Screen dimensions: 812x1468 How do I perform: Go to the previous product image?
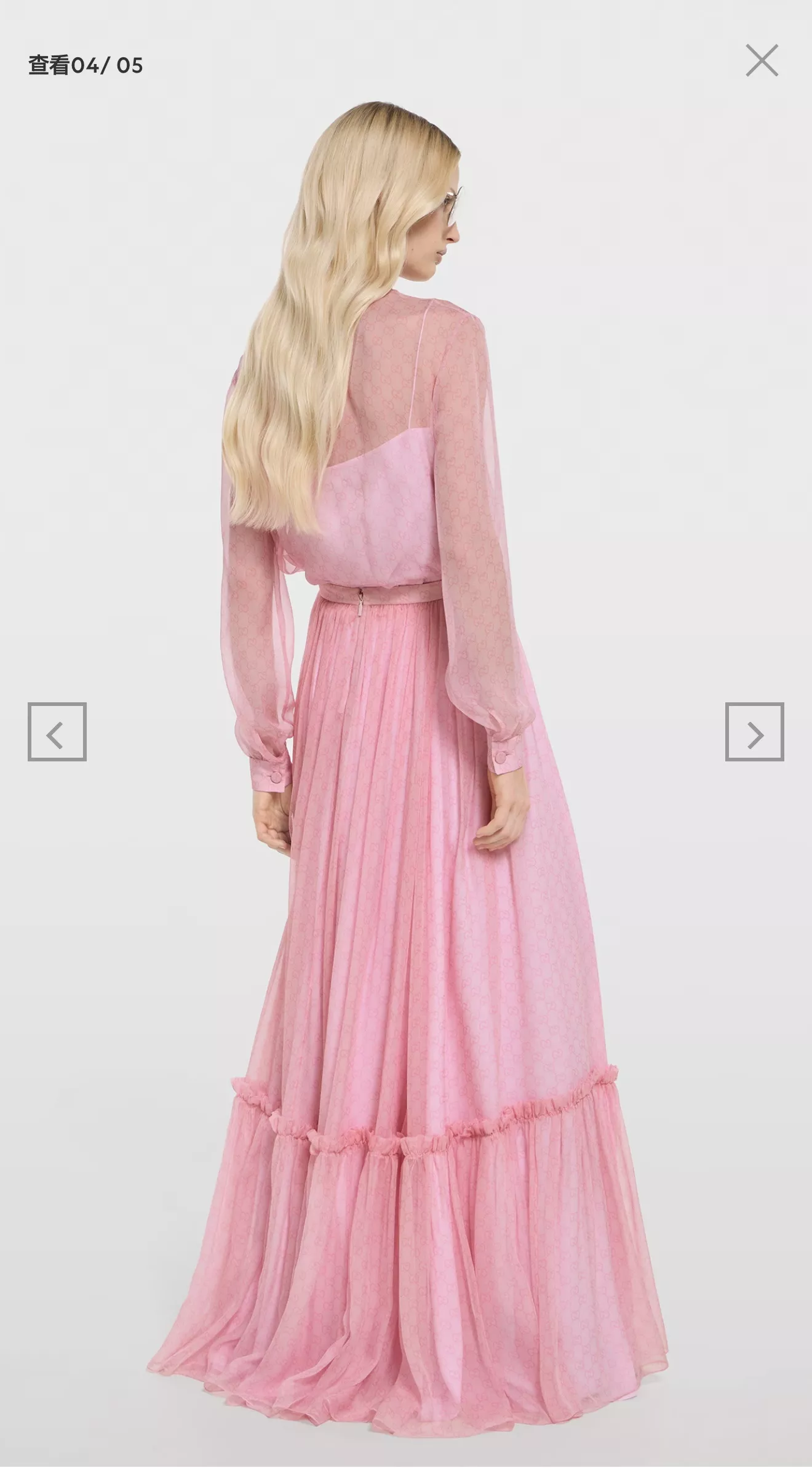(x=57, y=731)
